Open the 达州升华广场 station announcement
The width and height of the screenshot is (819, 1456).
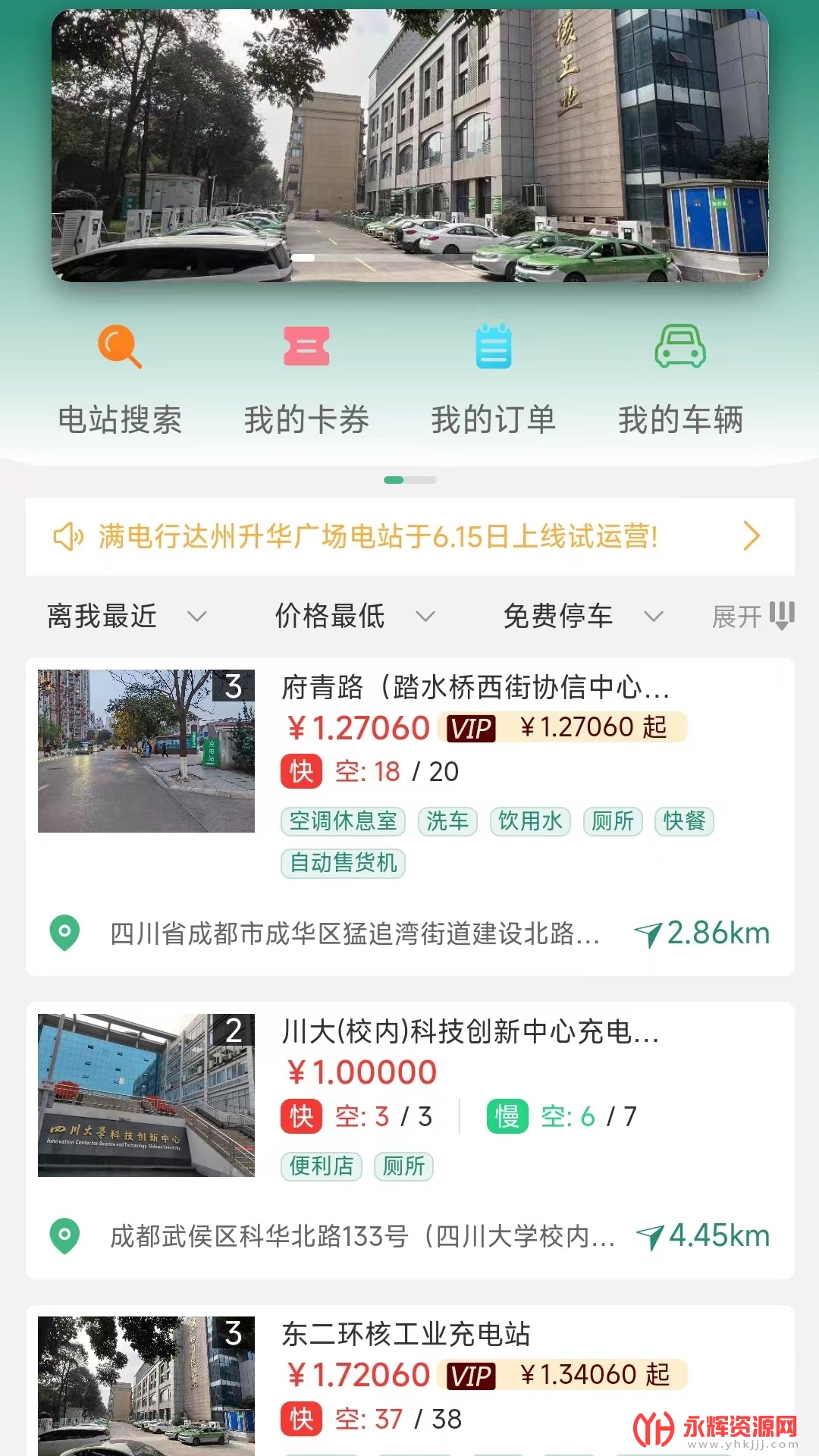click(x=409, y=536)
